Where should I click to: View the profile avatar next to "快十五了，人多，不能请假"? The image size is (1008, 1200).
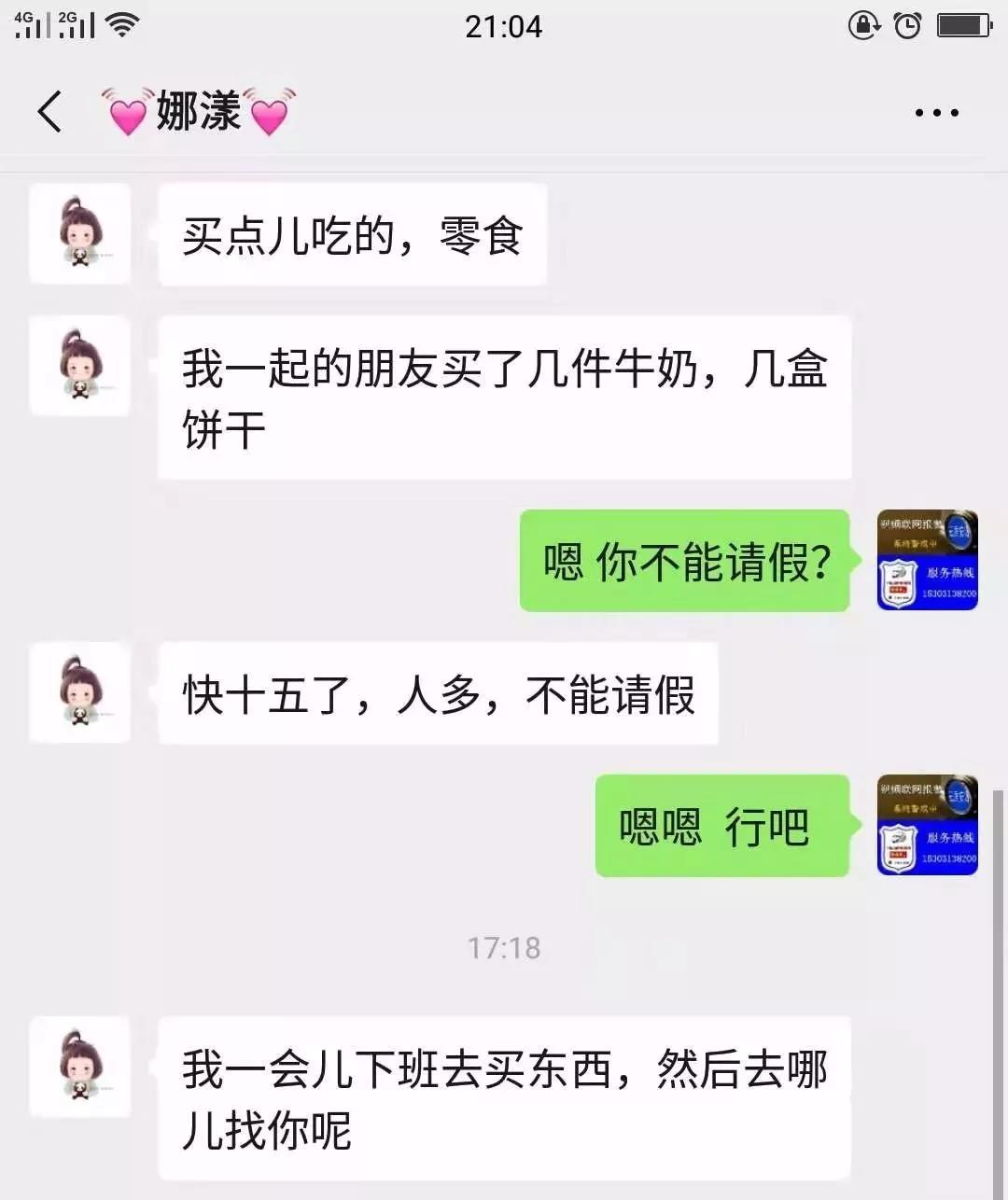(x=80, y=692)
